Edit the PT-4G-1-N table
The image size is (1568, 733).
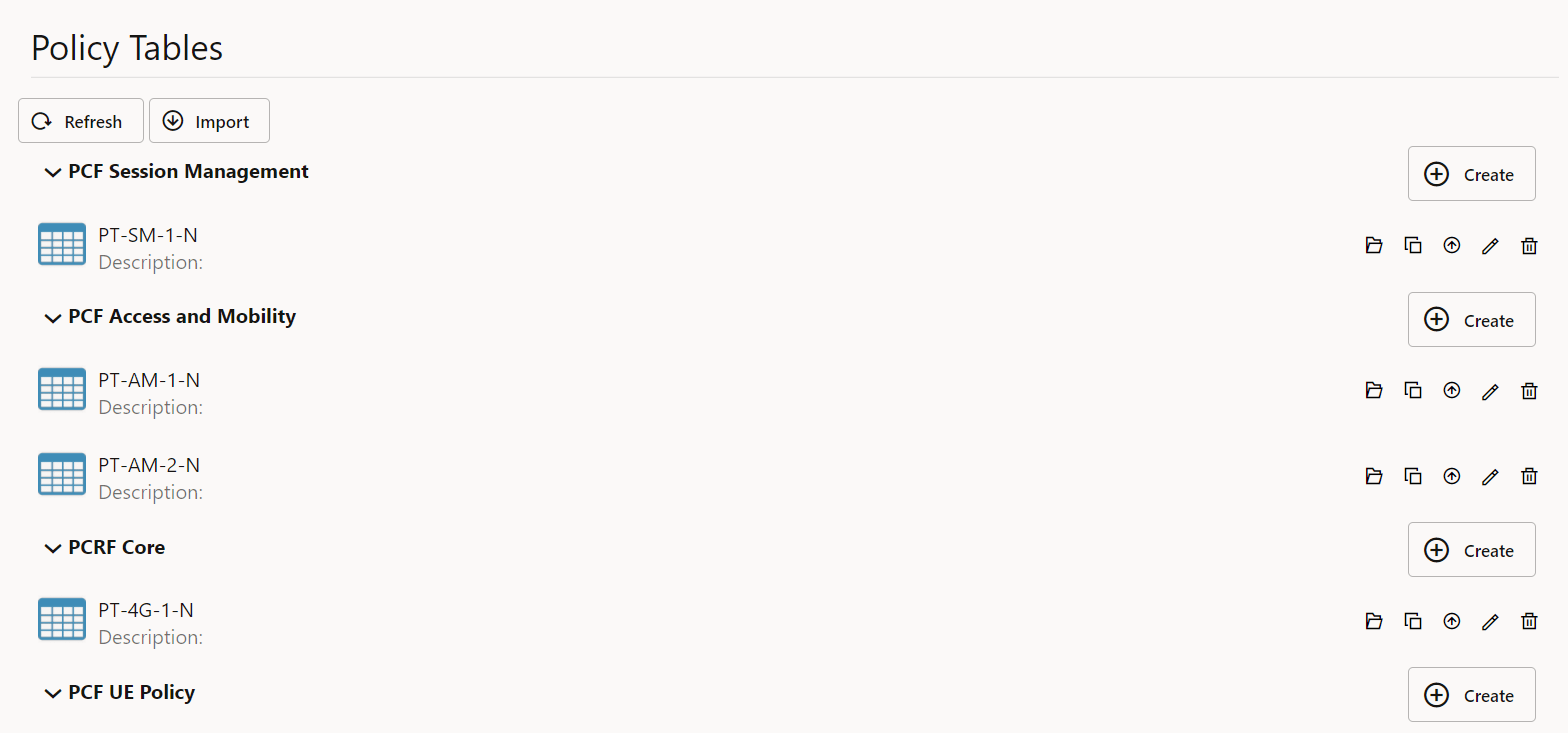click(x=1490, y=621)
